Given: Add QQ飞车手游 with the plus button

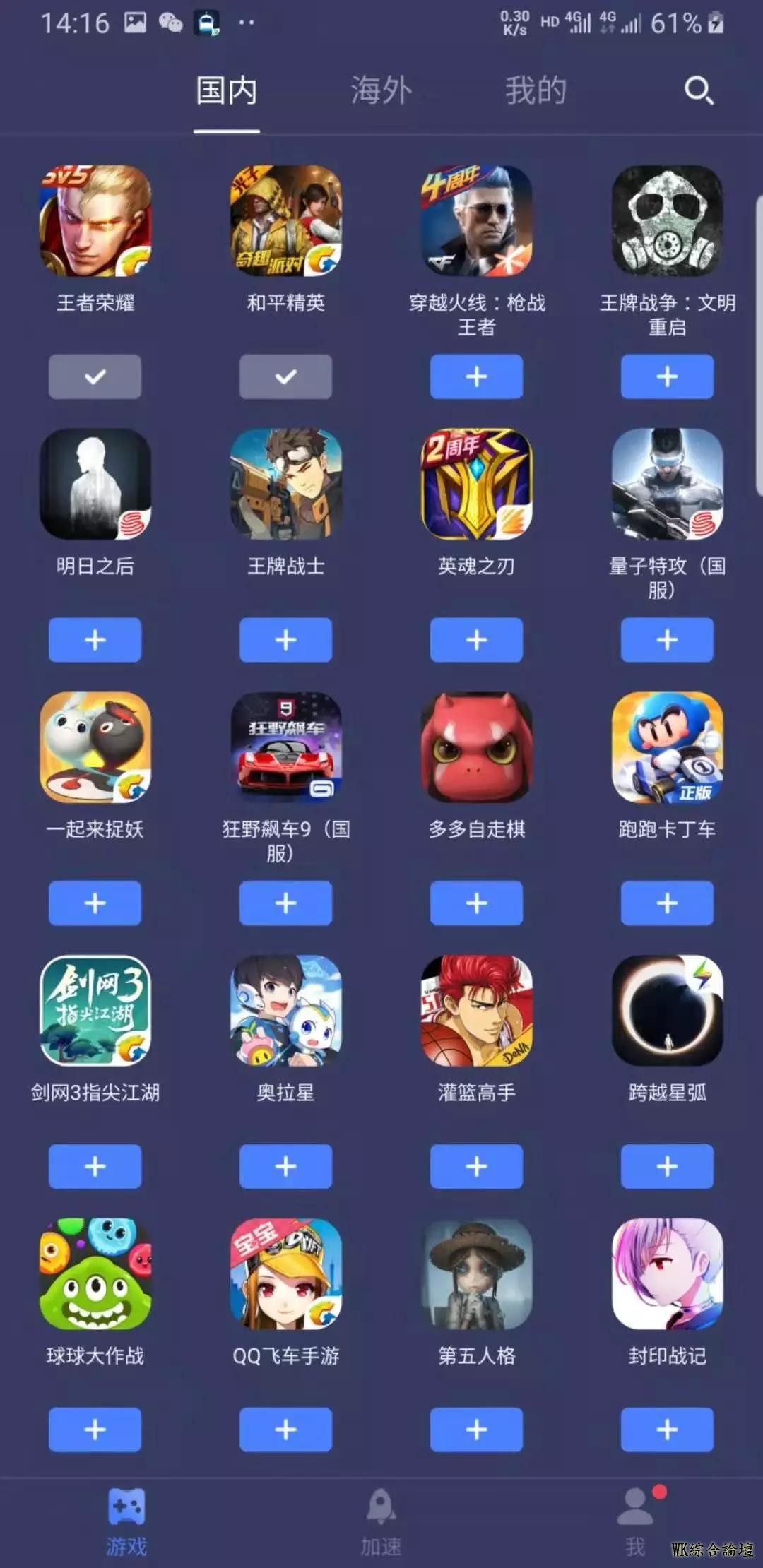Looking at the screenshot, I should 285,1430.
